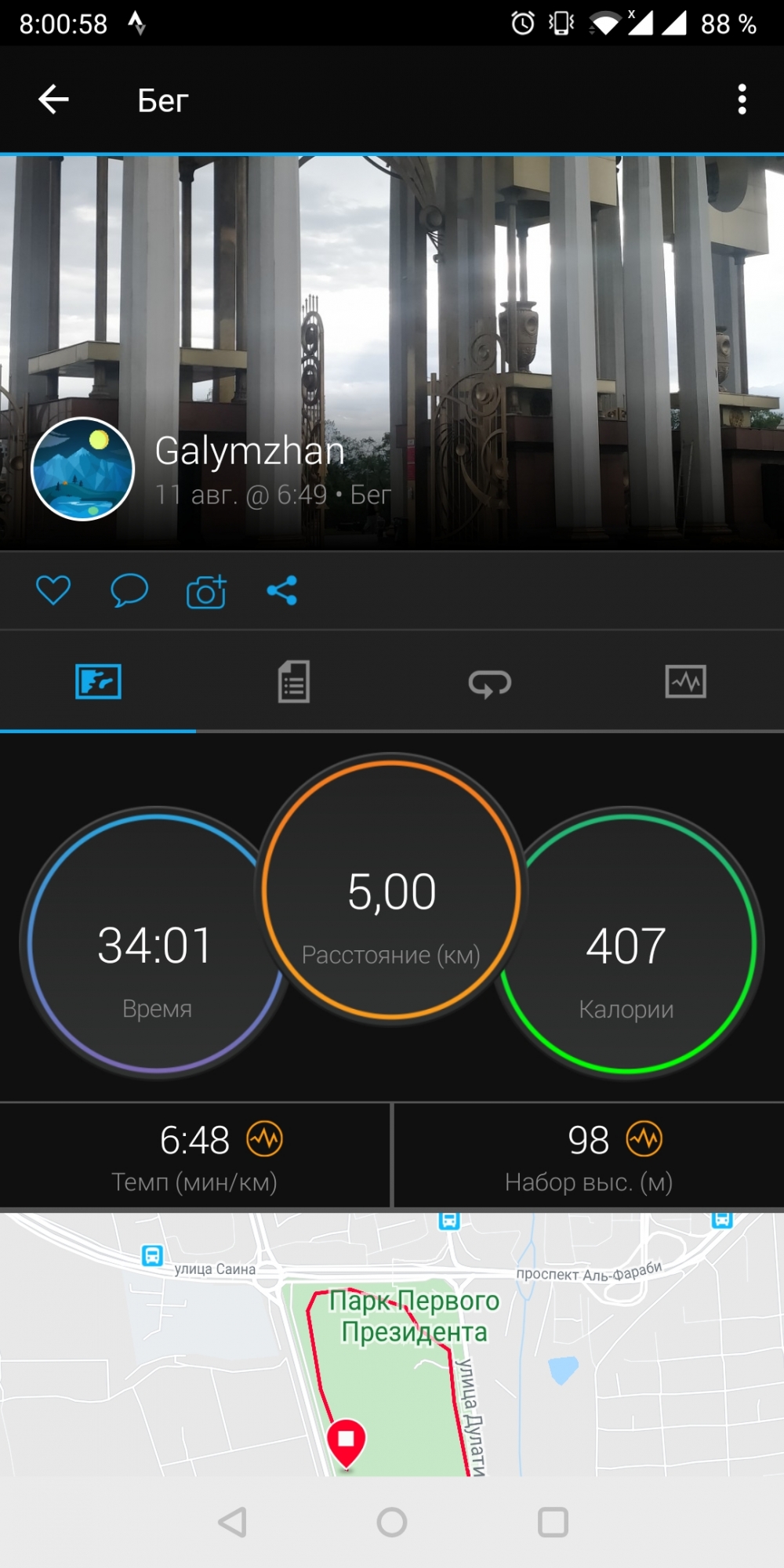Open the three-dot overflow menu

click(742, 100)
